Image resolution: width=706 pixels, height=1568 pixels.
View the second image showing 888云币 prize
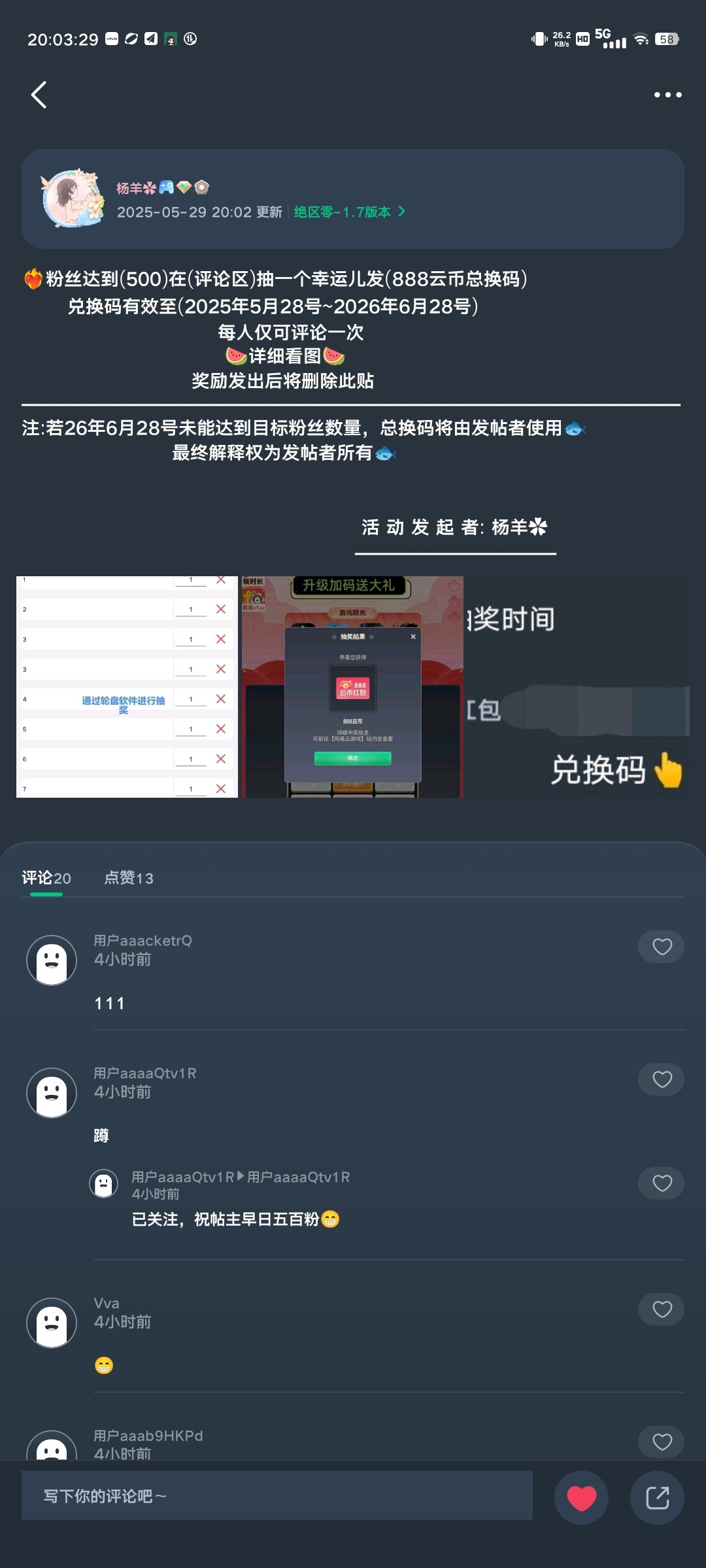pos(352,687)
